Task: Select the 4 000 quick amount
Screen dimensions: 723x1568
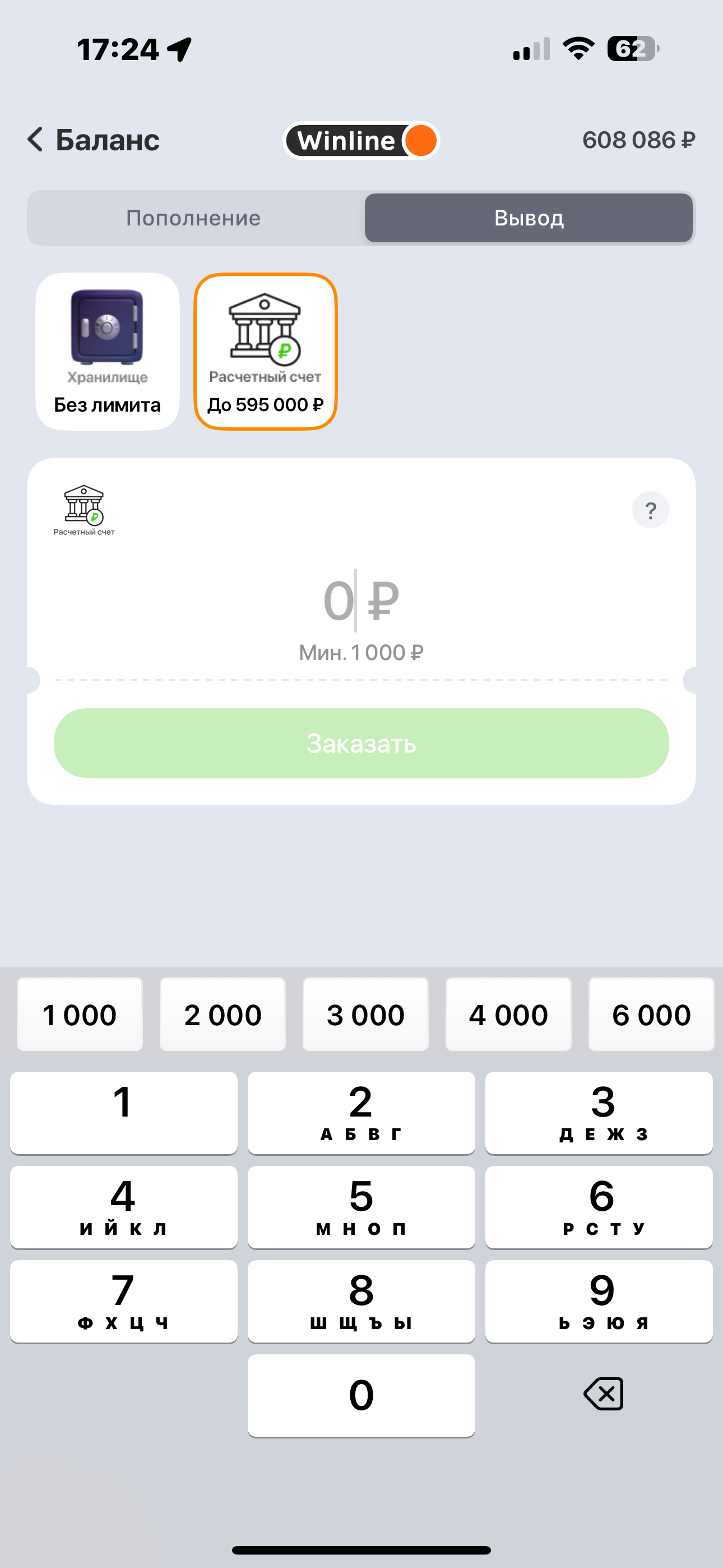Action: click(508, 1014)
